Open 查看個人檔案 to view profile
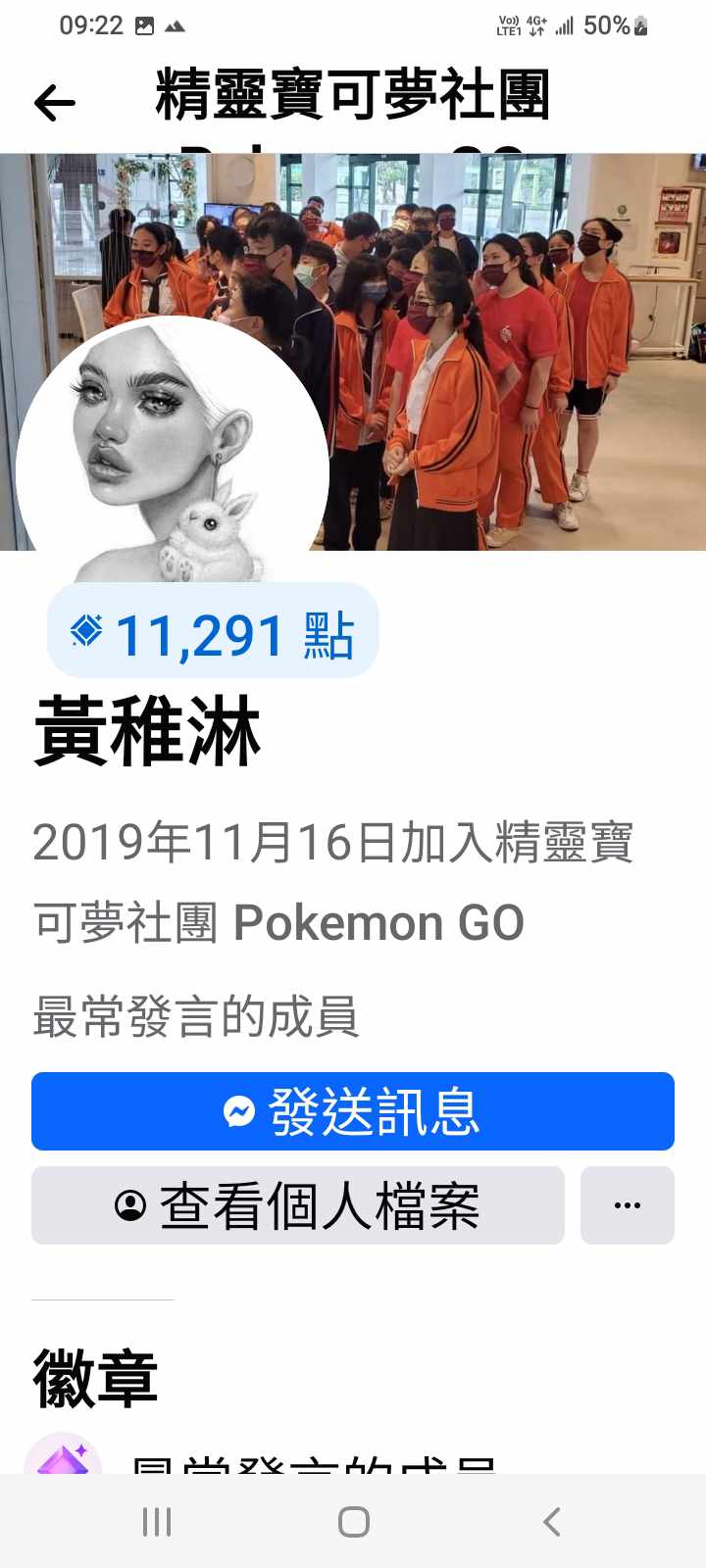 tap(298, 1205)
